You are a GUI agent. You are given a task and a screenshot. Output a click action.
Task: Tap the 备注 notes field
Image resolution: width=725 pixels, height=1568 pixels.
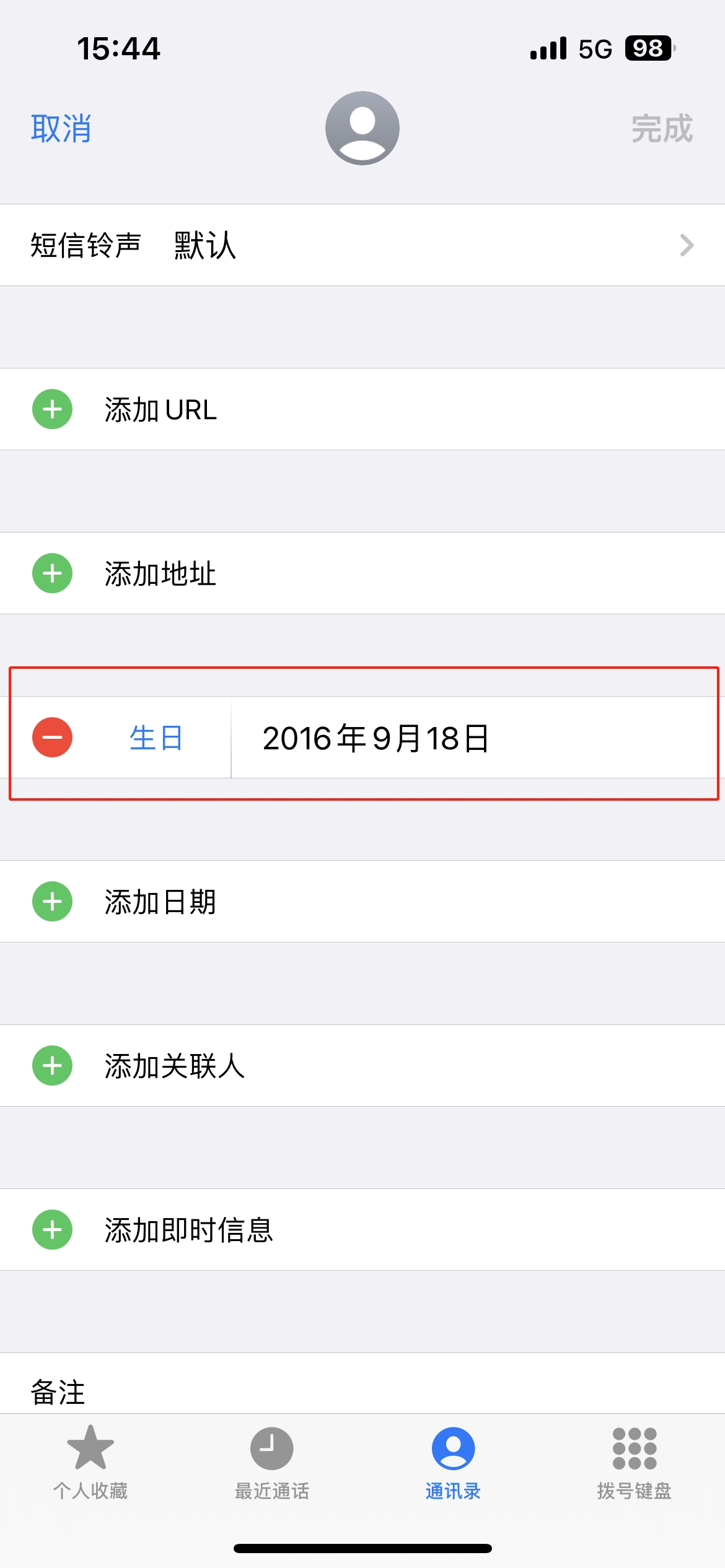point(362,1391)
